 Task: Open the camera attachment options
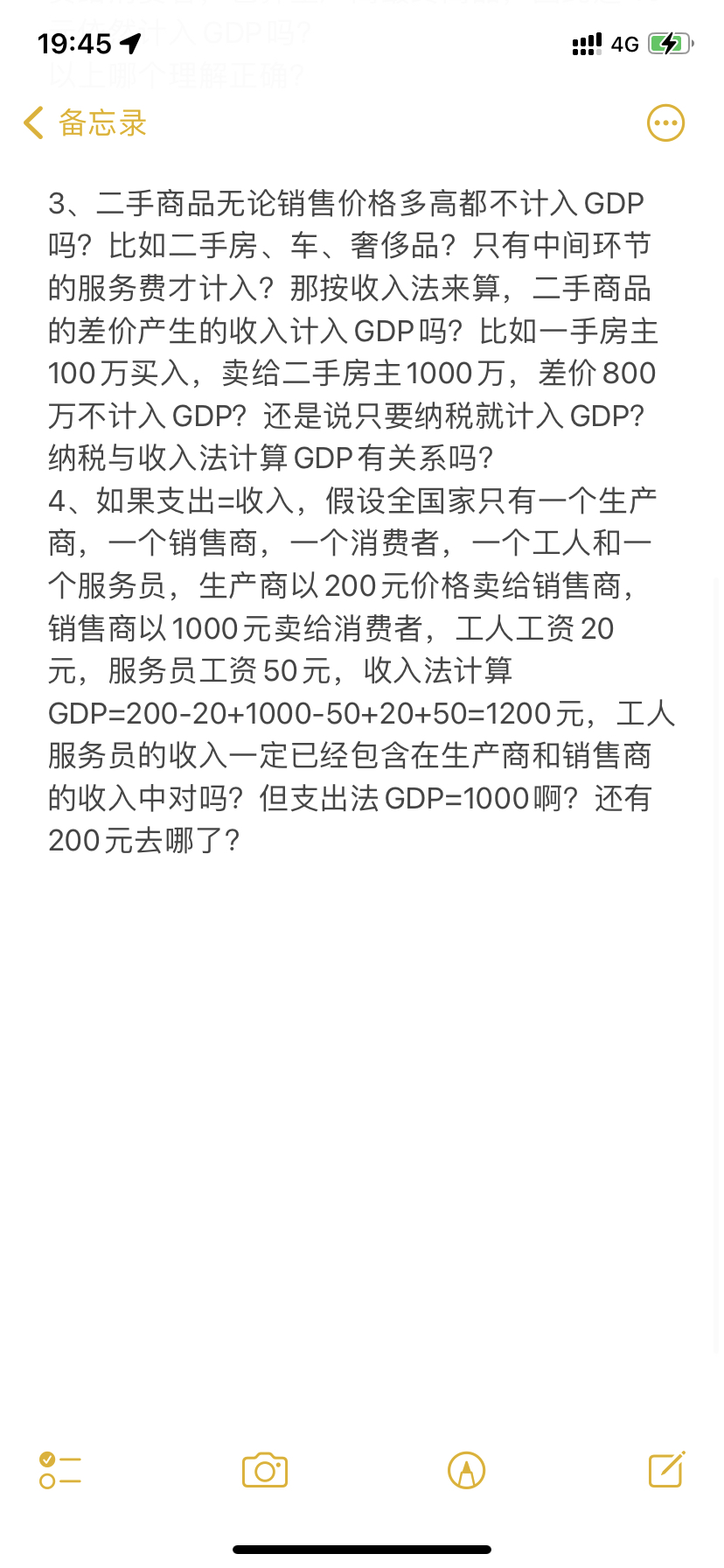coord(265,1470)
